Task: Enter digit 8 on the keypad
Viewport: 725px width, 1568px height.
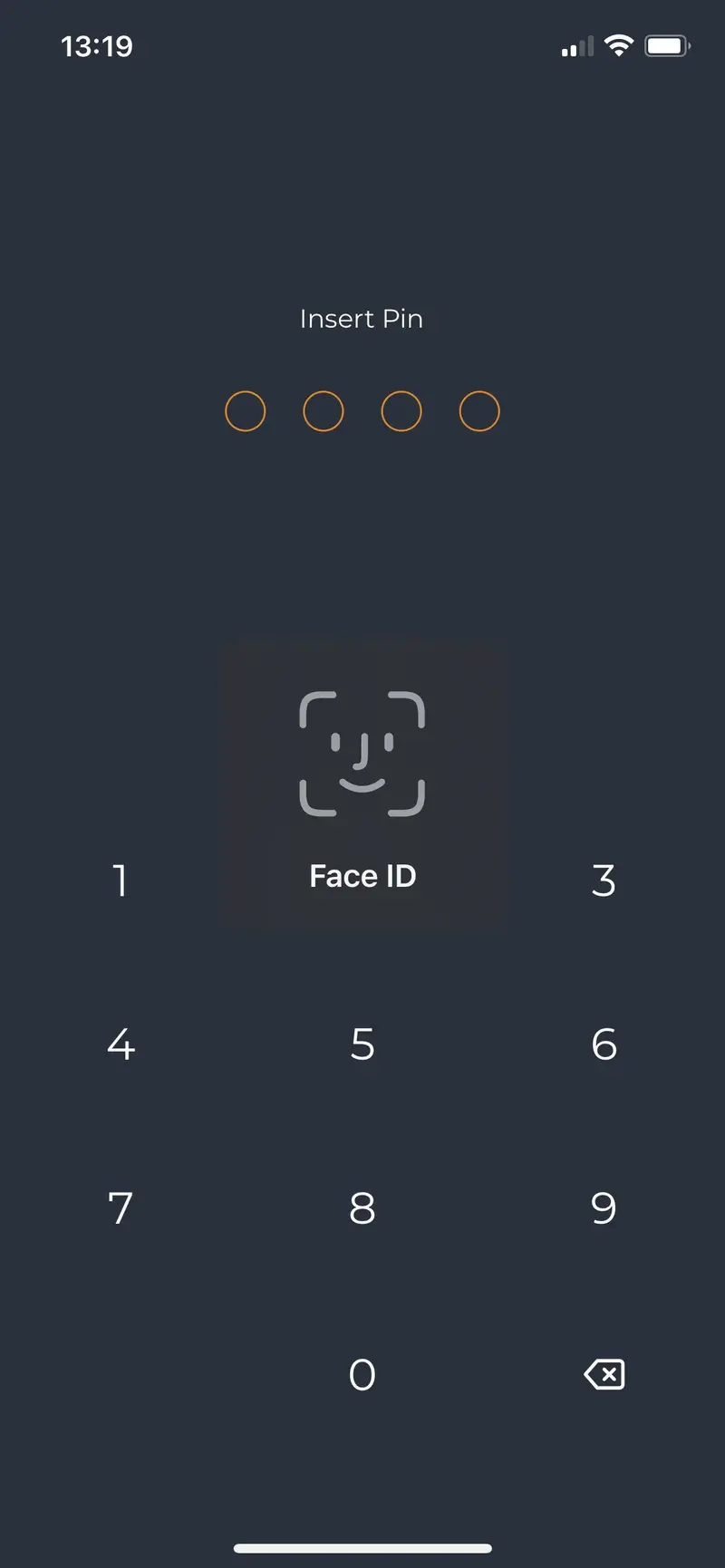Action: click(362, 1208)
